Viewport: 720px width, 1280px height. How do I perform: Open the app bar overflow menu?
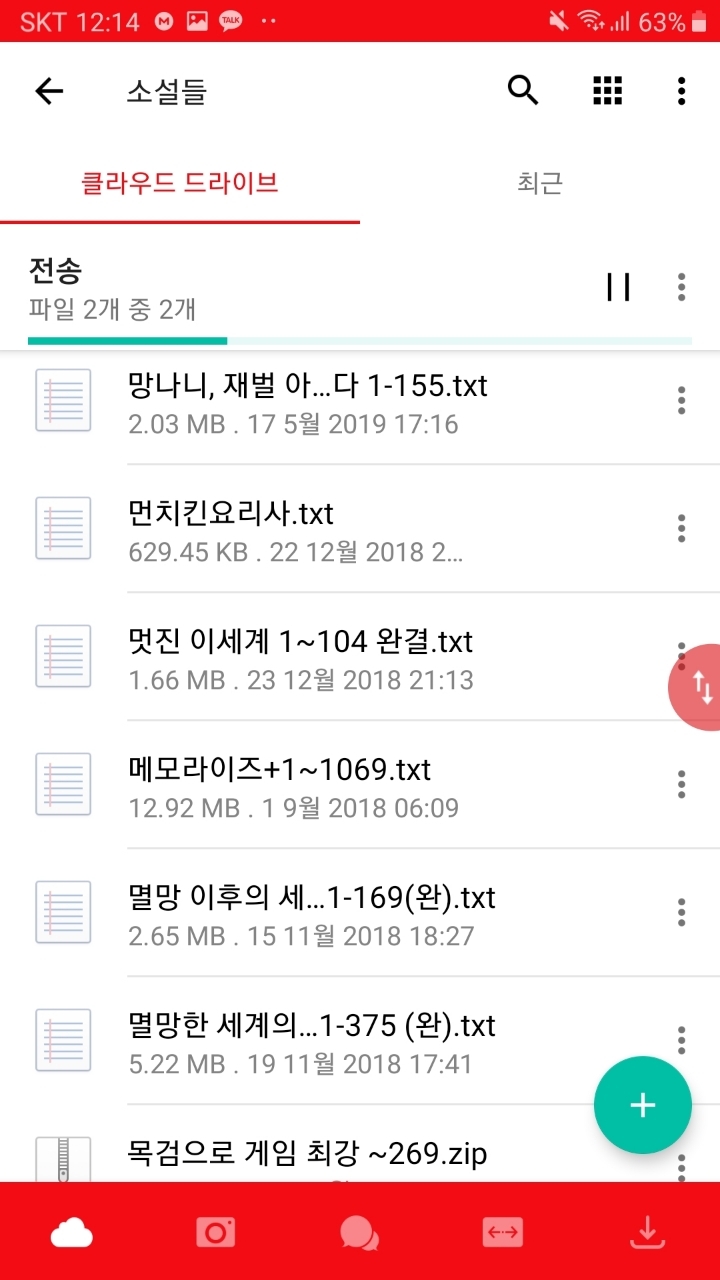(x=681, y=91)
